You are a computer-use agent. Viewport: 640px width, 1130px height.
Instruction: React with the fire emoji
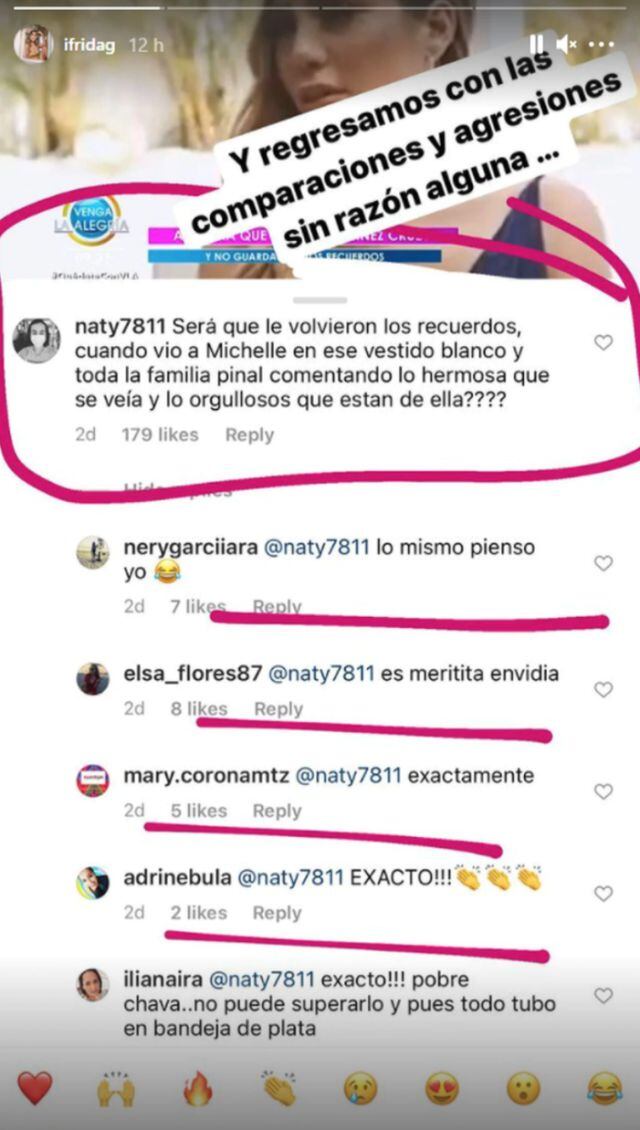197,1088
